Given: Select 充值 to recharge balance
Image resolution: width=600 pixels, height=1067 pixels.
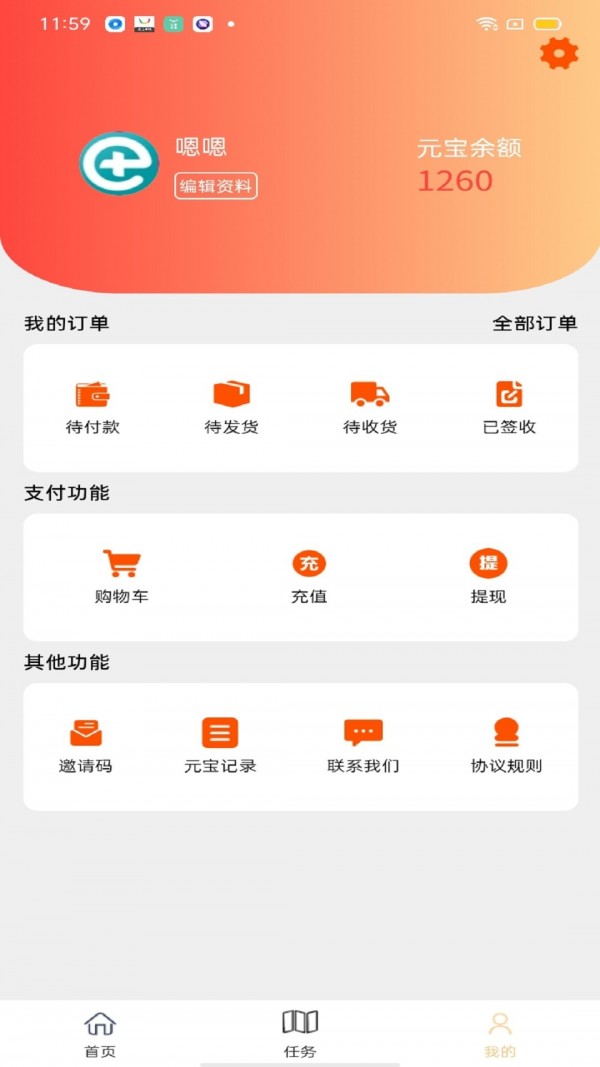Looking at the screenshot, I should click(309, 577).
